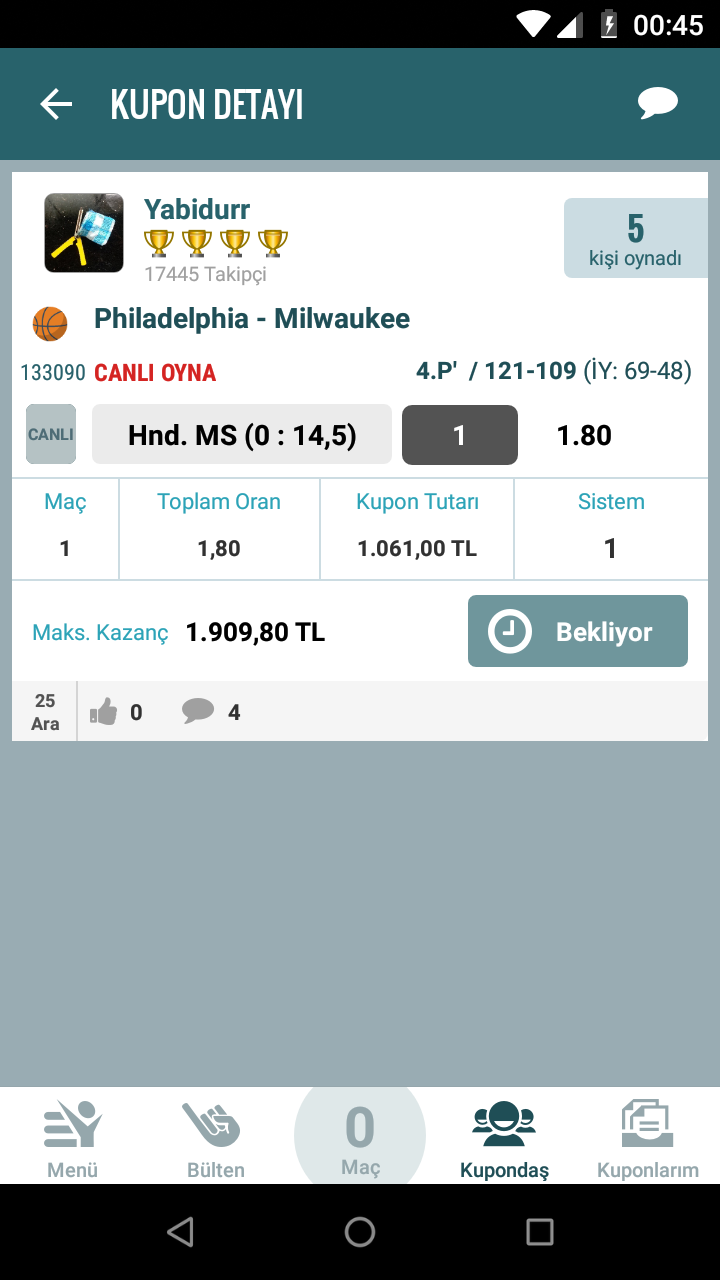Viewport: 720px width, 1280px height.
Task: Open recent apps overview
Action: coord(539,1232)
